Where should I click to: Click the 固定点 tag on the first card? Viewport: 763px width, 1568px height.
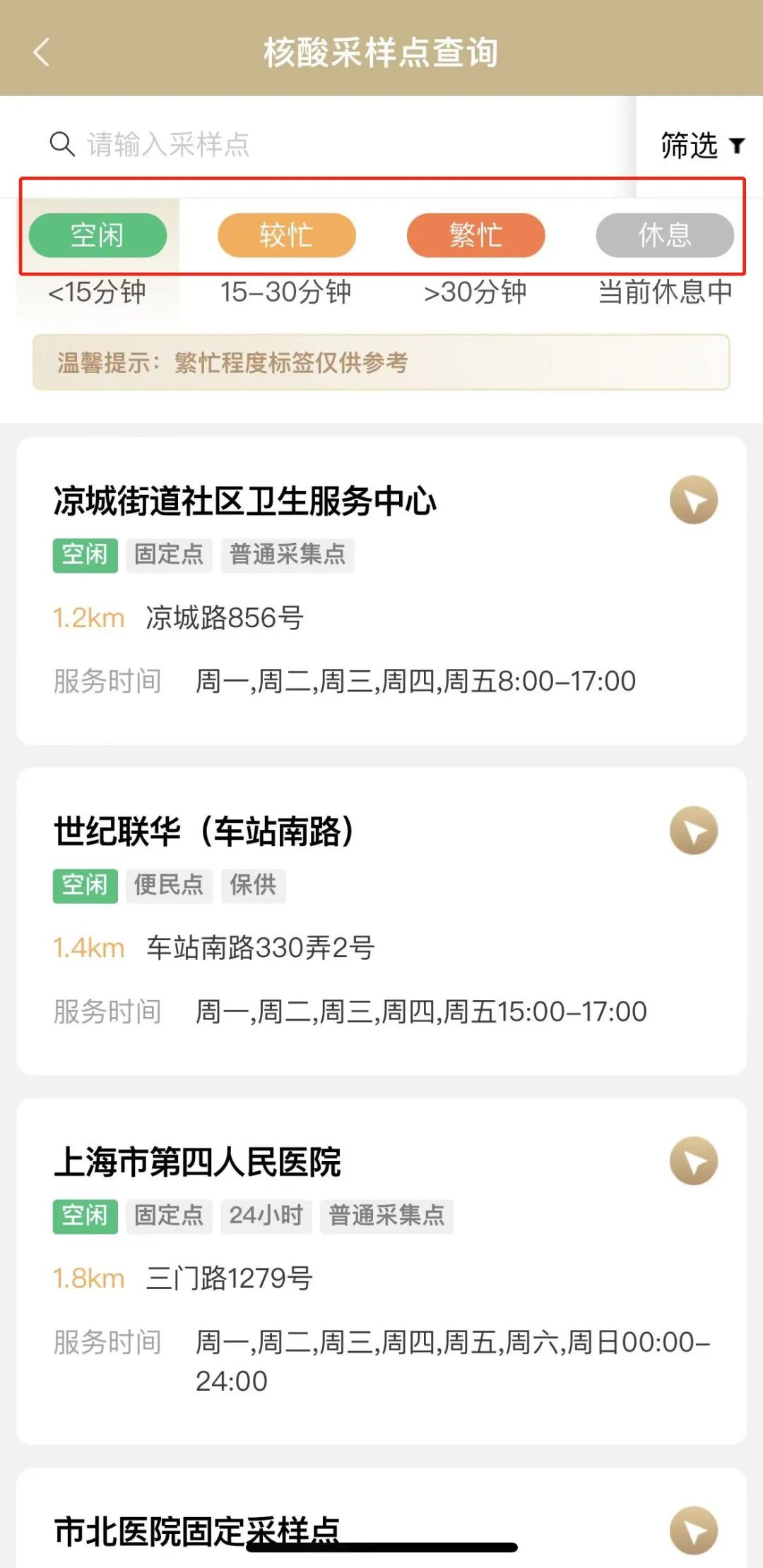[x=170, y=556]
